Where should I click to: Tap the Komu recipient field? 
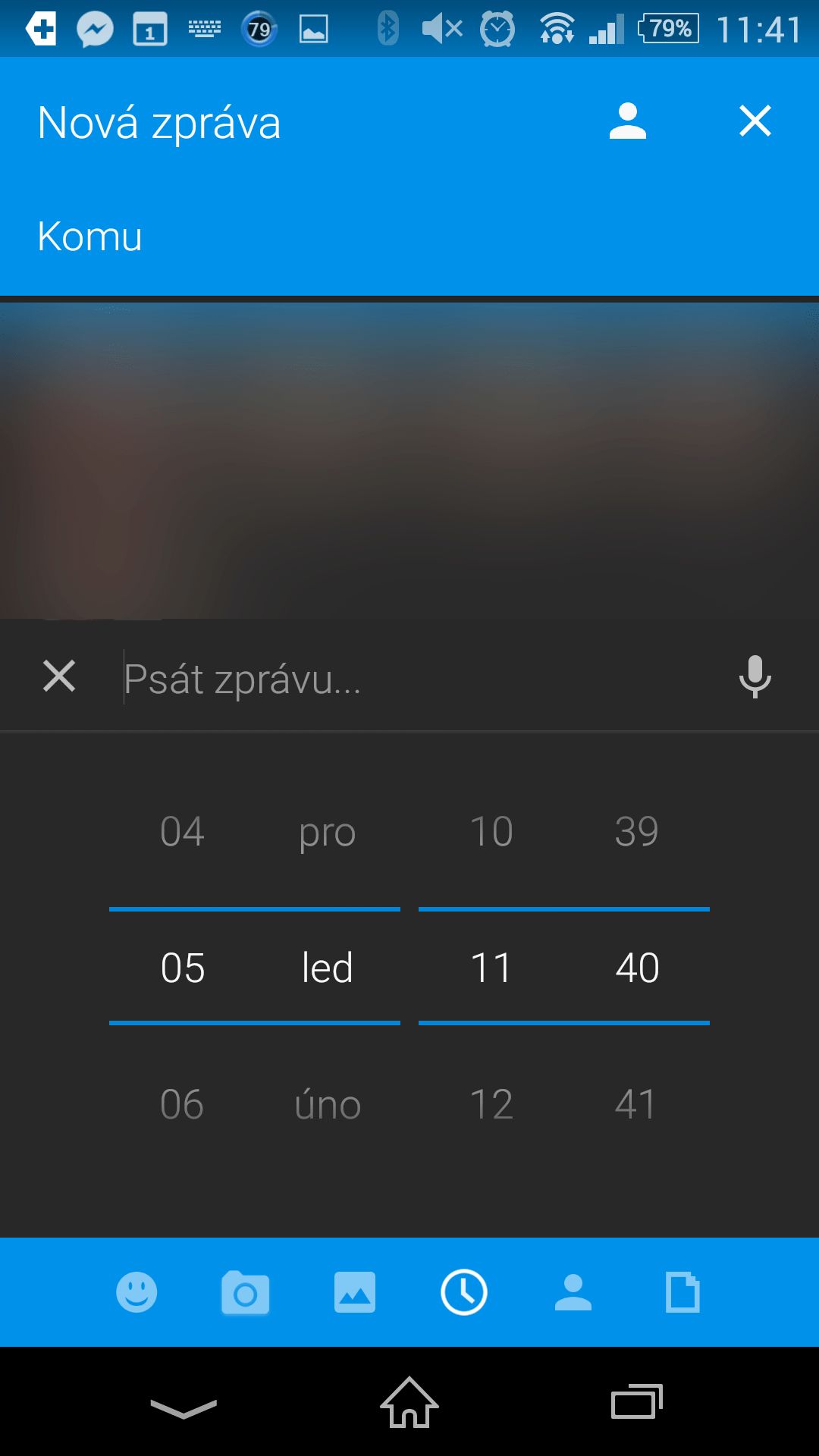(409, 237)
